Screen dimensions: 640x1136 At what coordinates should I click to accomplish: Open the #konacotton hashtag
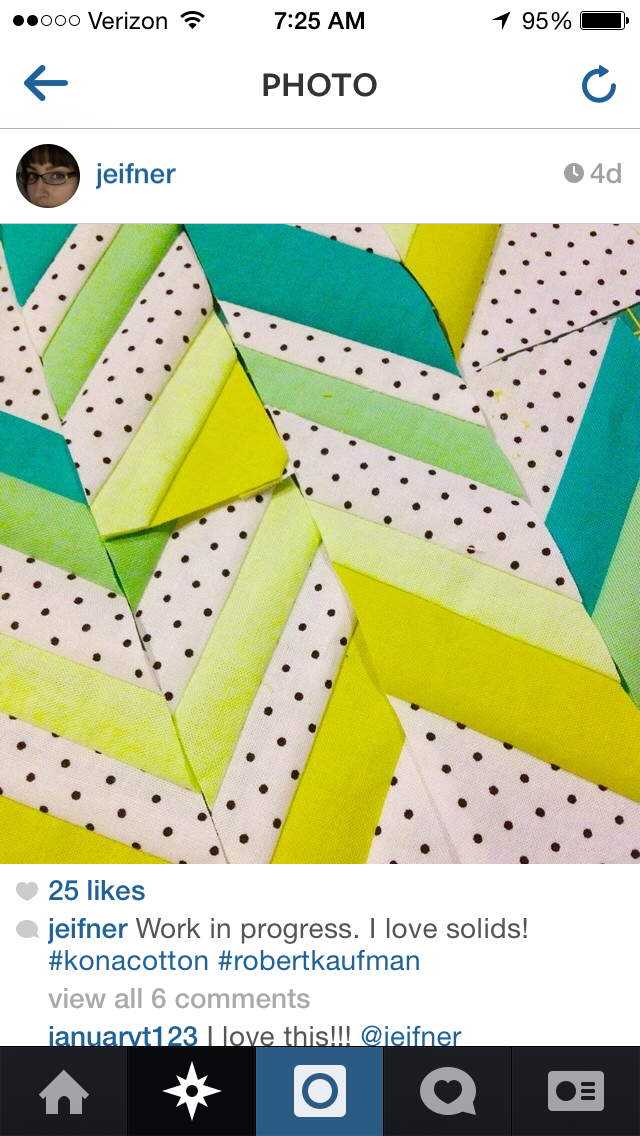128,961
